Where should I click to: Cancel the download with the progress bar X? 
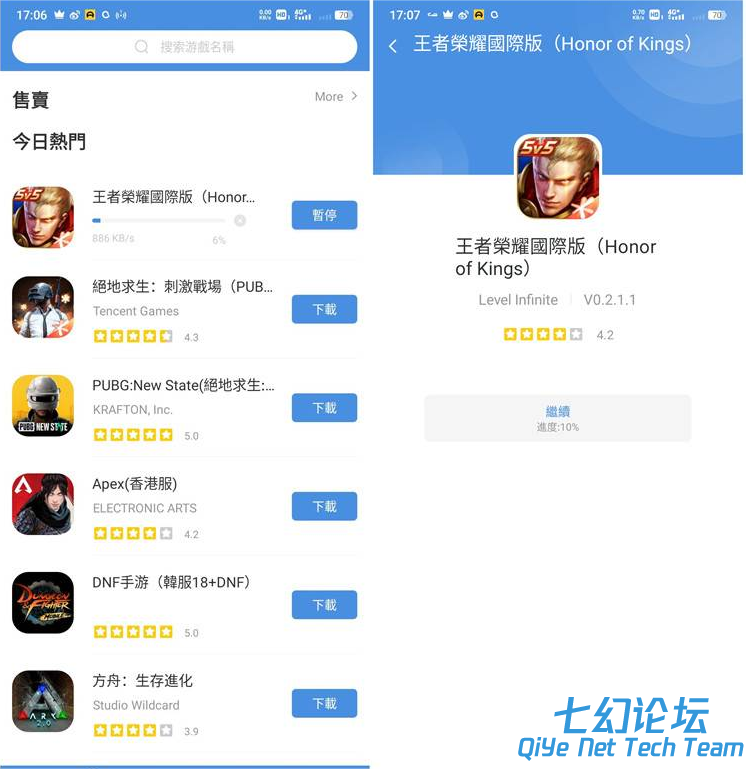point(240,220)
